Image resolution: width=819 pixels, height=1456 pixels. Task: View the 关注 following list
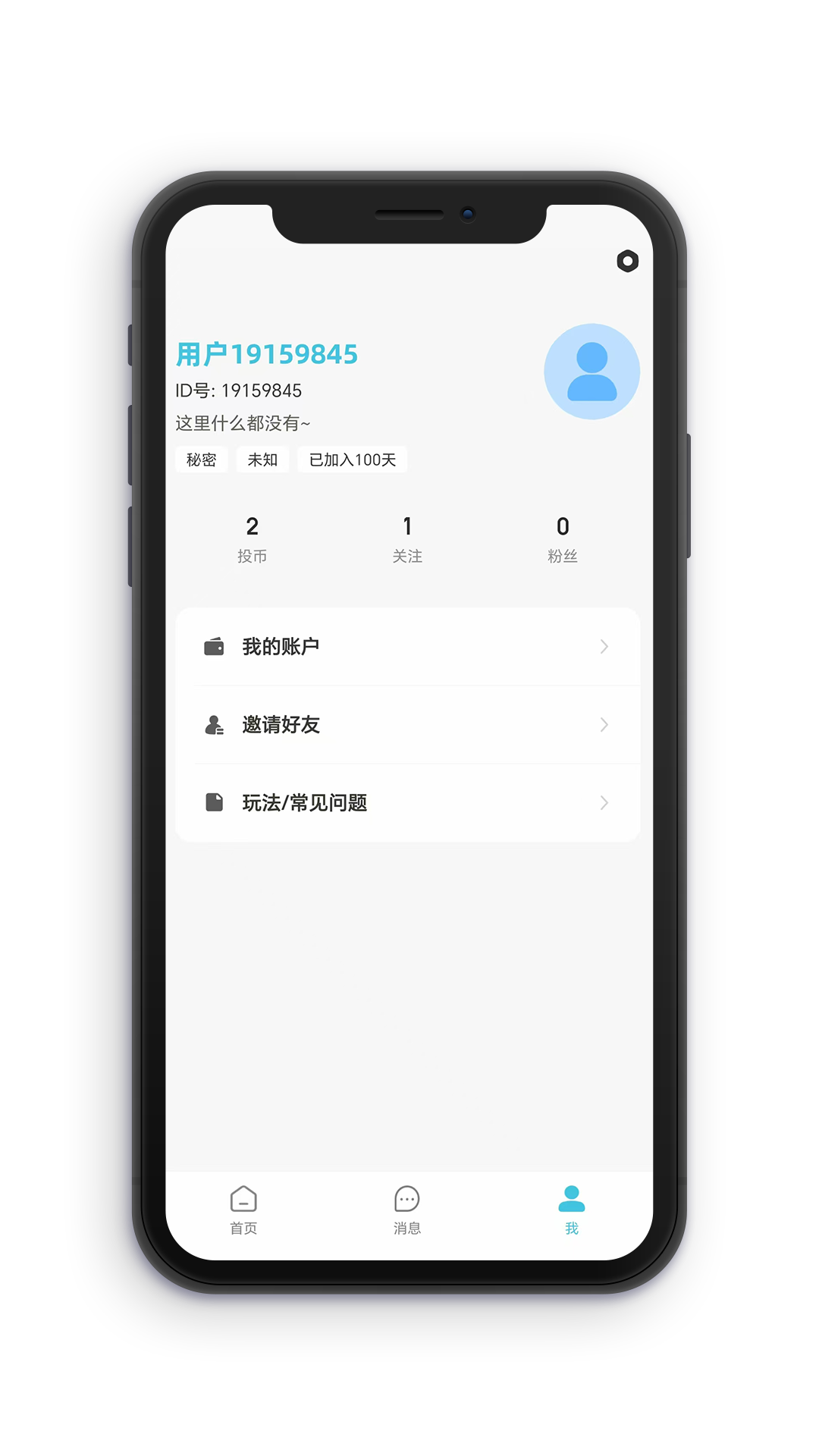coord(407,538)
